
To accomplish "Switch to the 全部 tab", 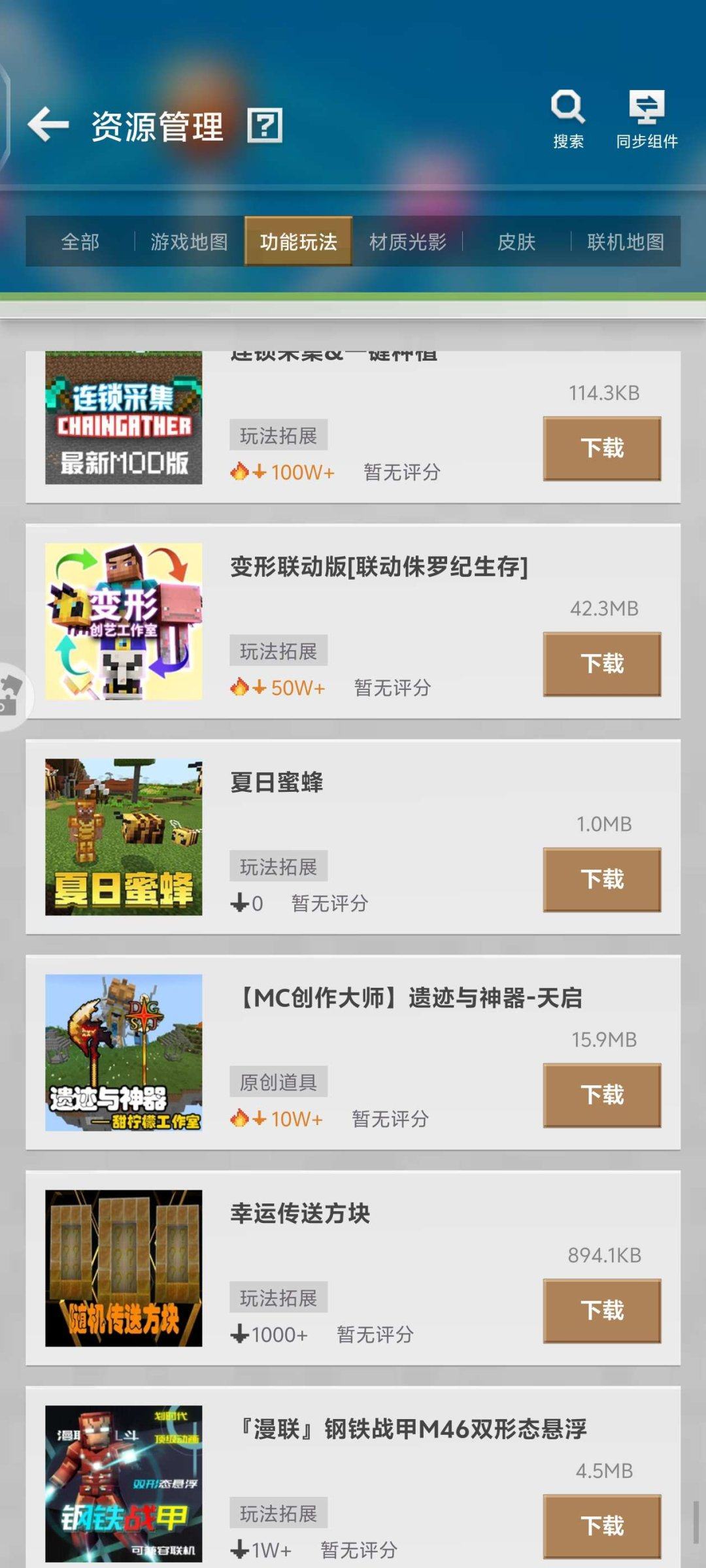I will click(79, 242).
